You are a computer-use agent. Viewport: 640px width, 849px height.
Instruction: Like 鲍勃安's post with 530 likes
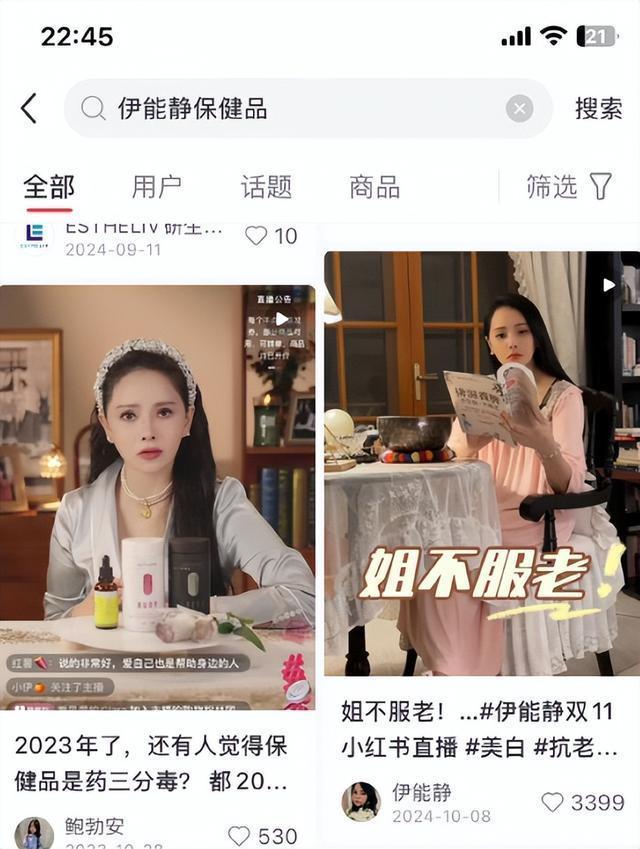(239, 835)
